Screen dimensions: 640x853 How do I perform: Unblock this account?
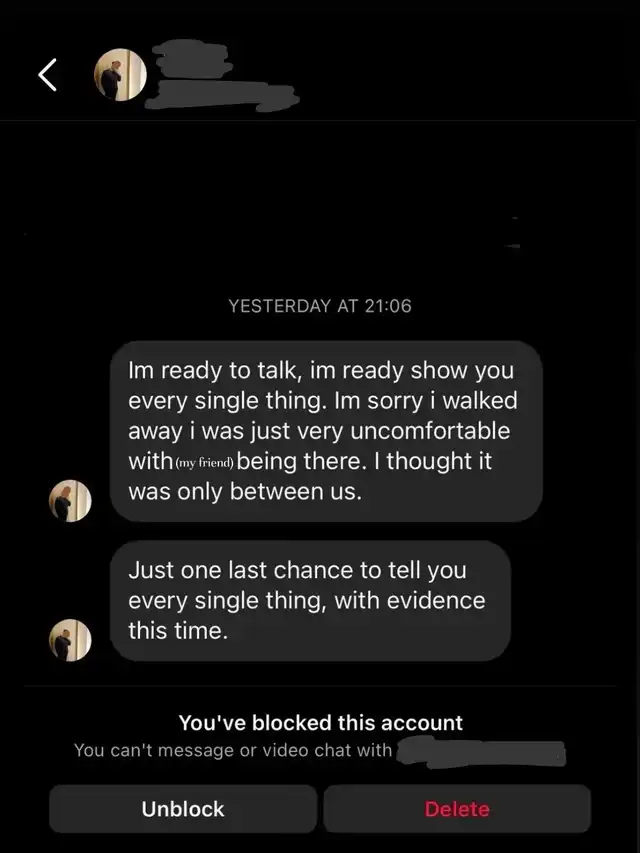coord(183,809)
